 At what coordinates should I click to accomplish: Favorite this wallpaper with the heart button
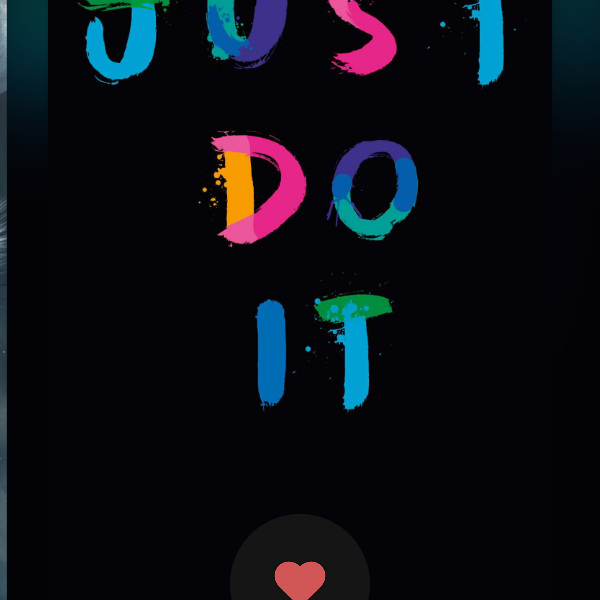300,578
